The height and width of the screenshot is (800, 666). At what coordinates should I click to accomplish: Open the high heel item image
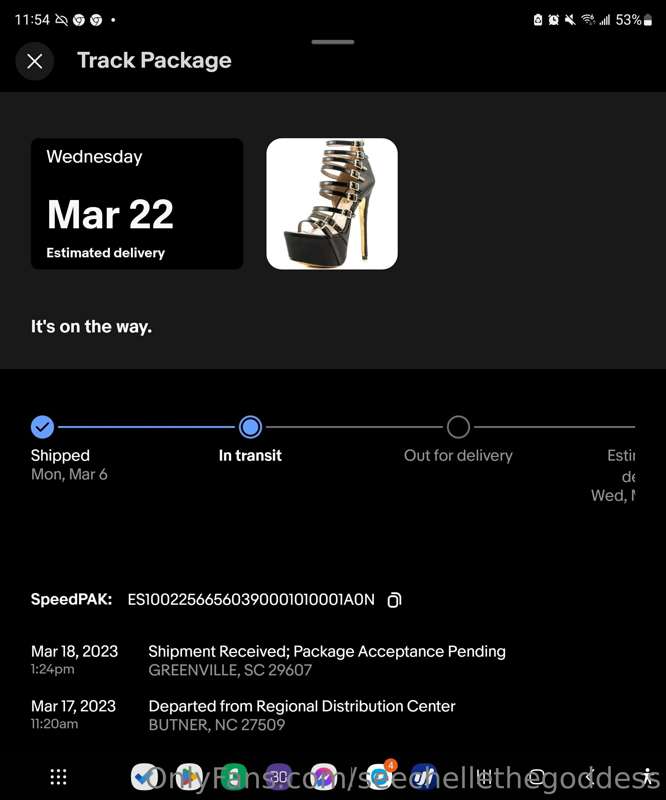click(332, 204)
